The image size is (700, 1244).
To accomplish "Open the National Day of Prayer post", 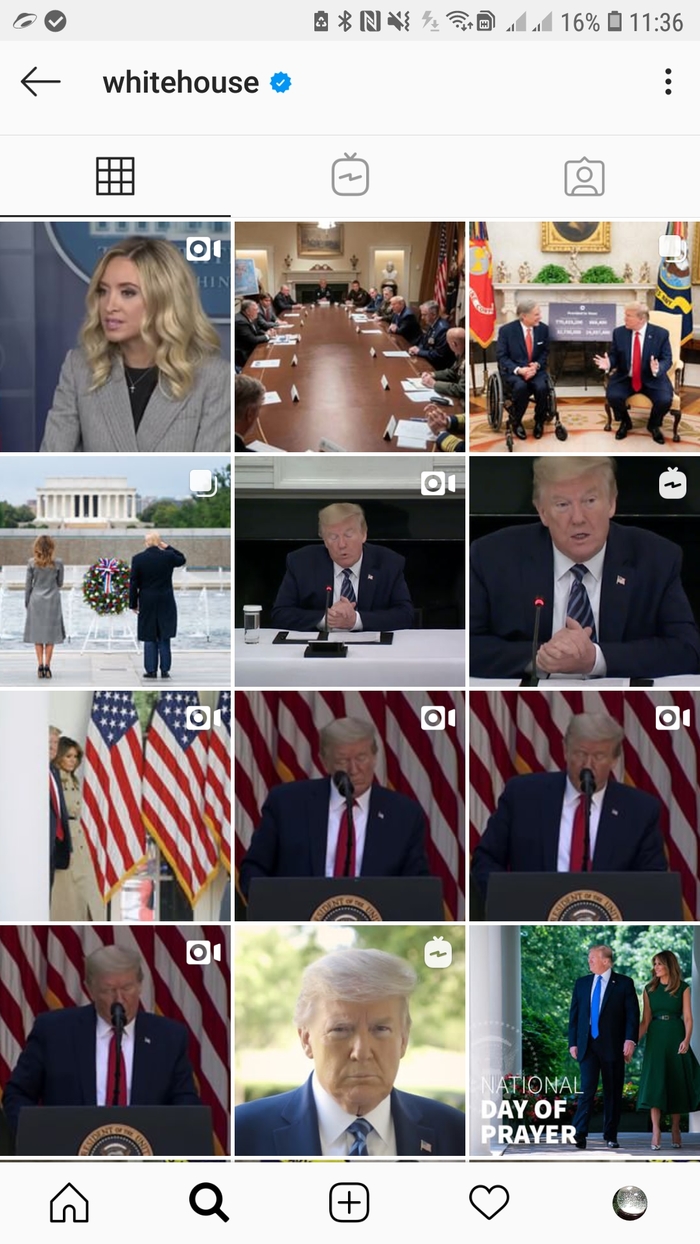I will (584, 1040).
